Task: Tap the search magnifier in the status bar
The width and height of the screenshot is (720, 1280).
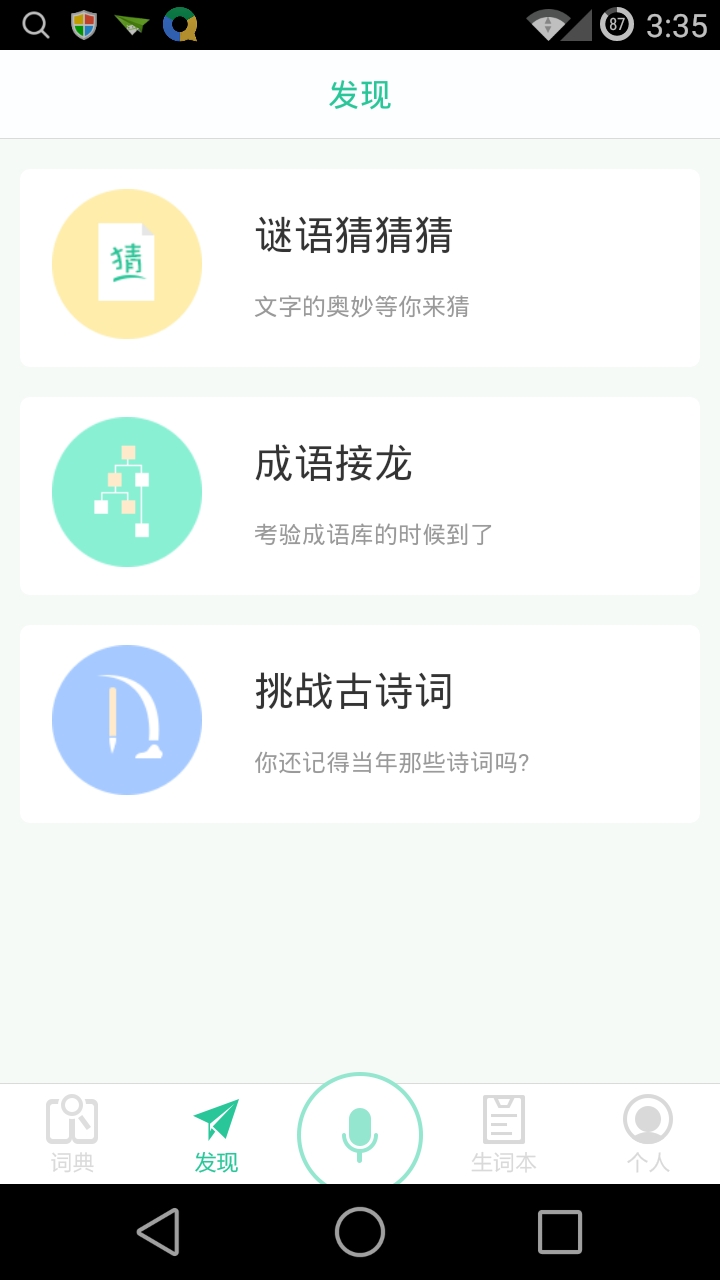Action: pyautogui.click(x=35, y=24)
